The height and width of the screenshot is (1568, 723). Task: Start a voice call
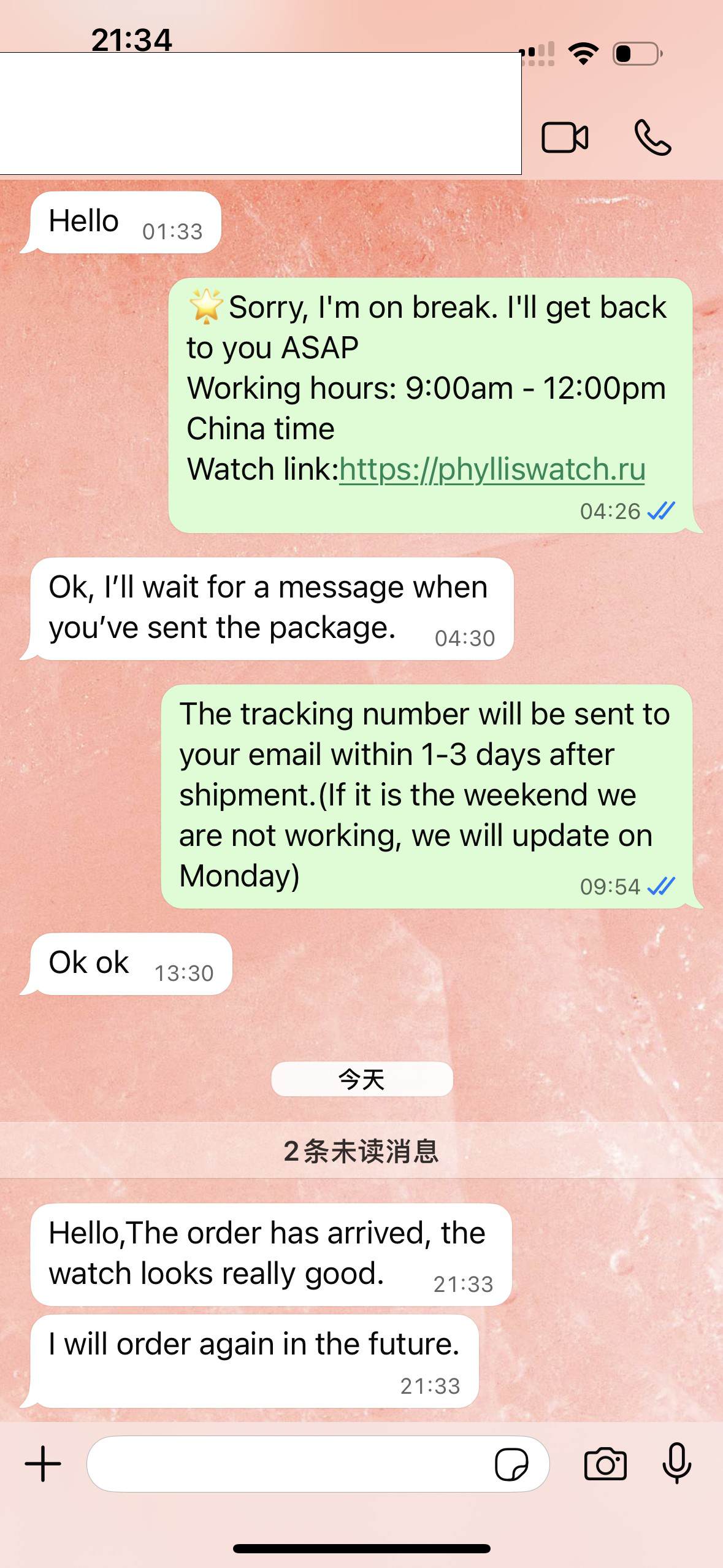(652, 137)
